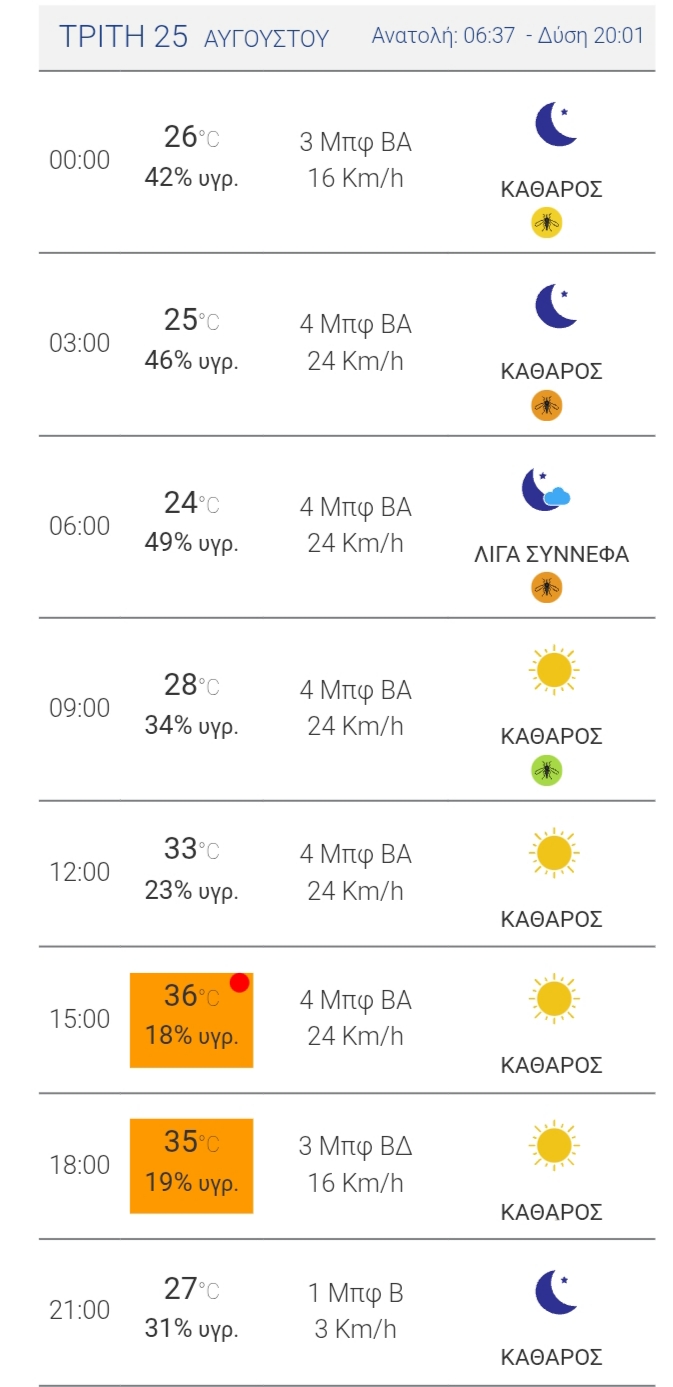
Task: Open the mosquito indicator icon at 03:00
Action: click(x=546, y=405)
